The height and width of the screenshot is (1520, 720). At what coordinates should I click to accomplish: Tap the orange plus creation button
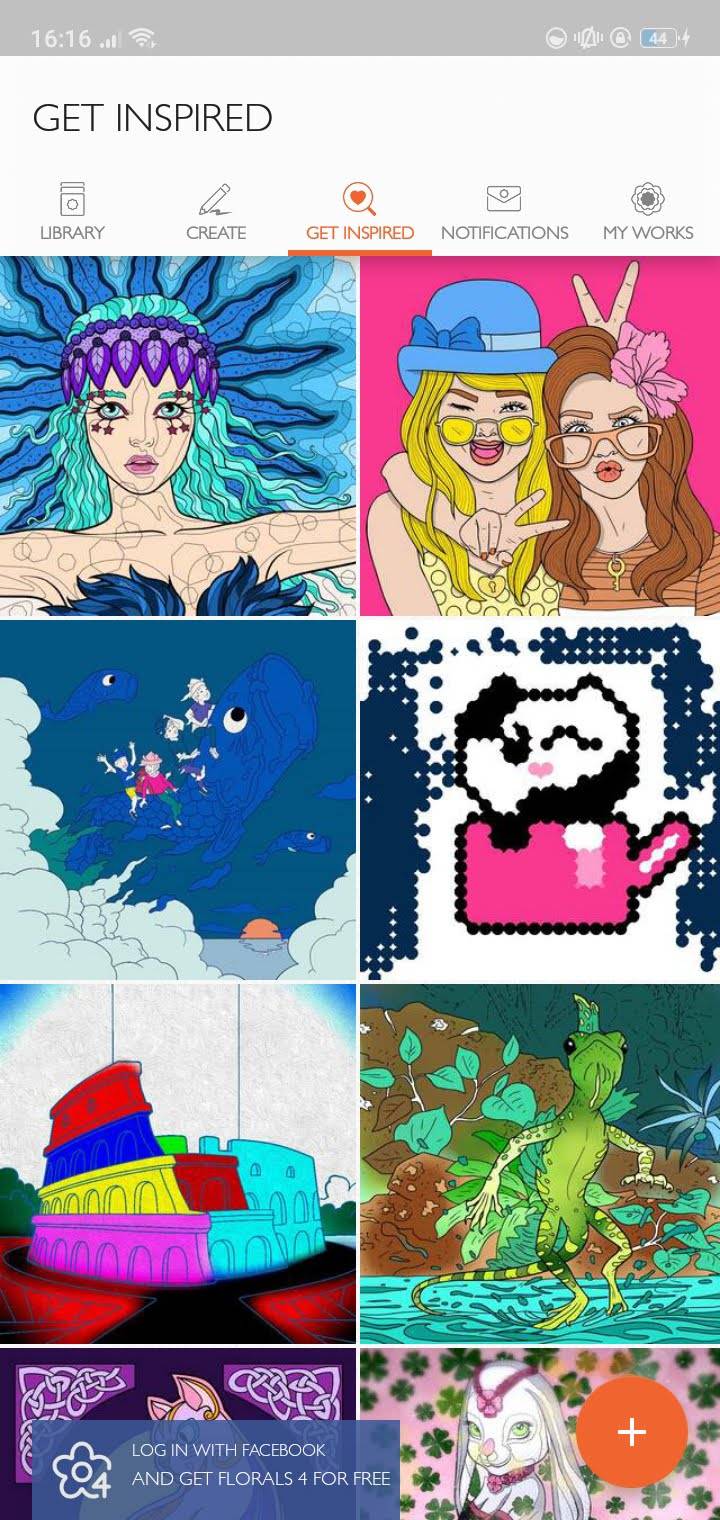pyautogui.click(x=630, y=1434)
